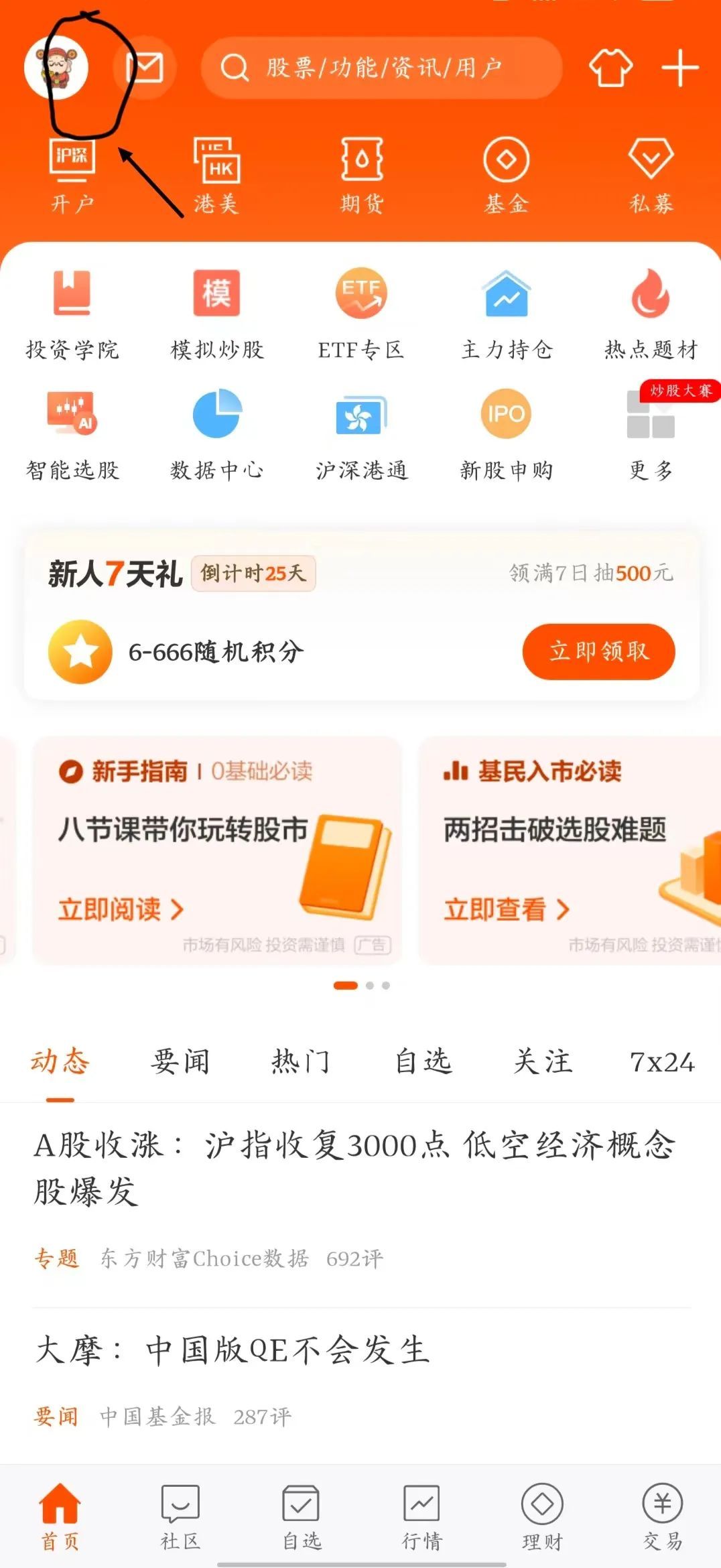Tap the plus icon in top bar
Viewport: 721px width, 1568px height.
click(x=680, y=68)
